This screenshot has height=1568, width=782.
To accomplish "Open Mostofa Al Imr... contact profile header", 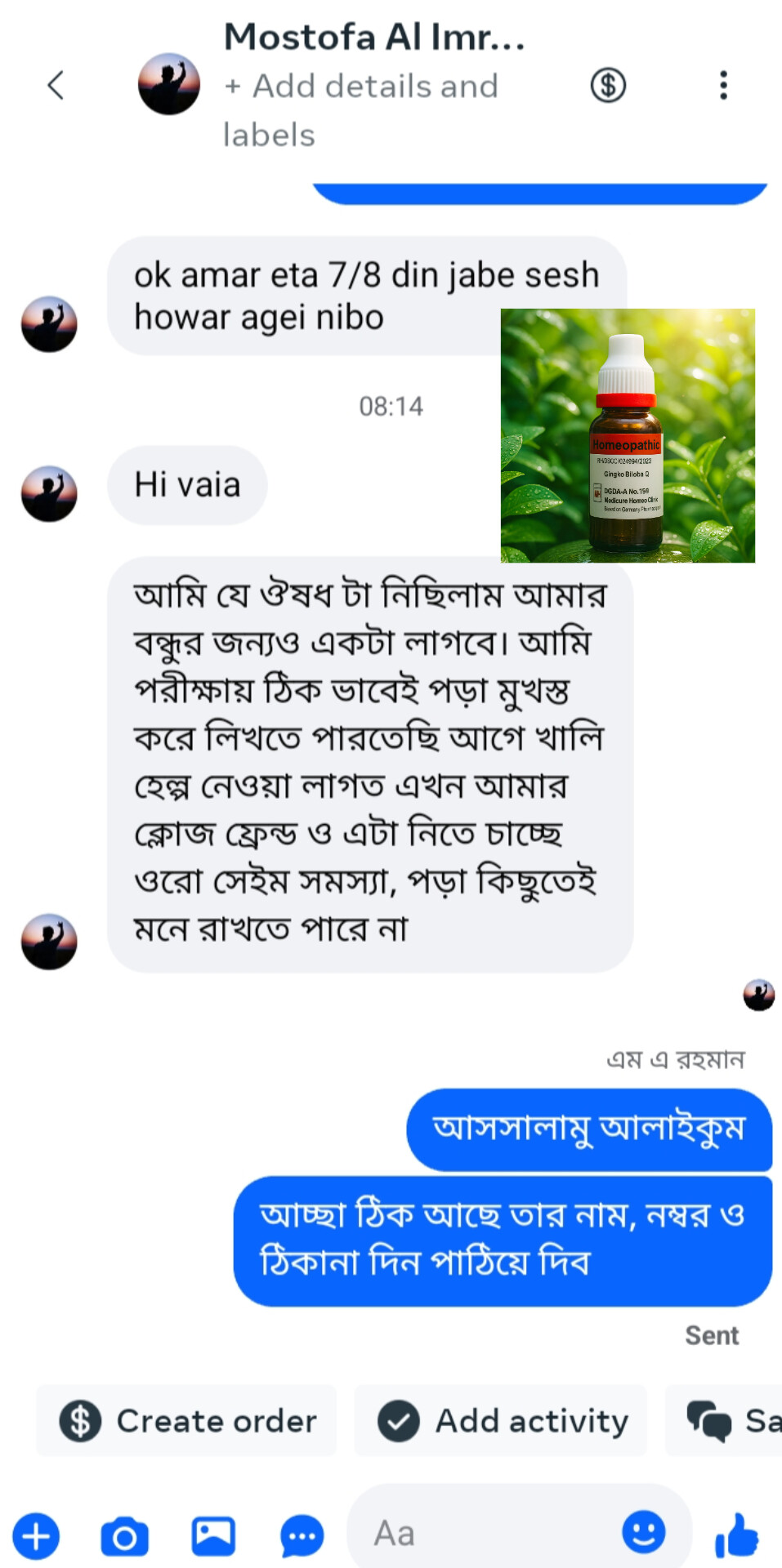I will pyautogui.click(x=374, y=38).
